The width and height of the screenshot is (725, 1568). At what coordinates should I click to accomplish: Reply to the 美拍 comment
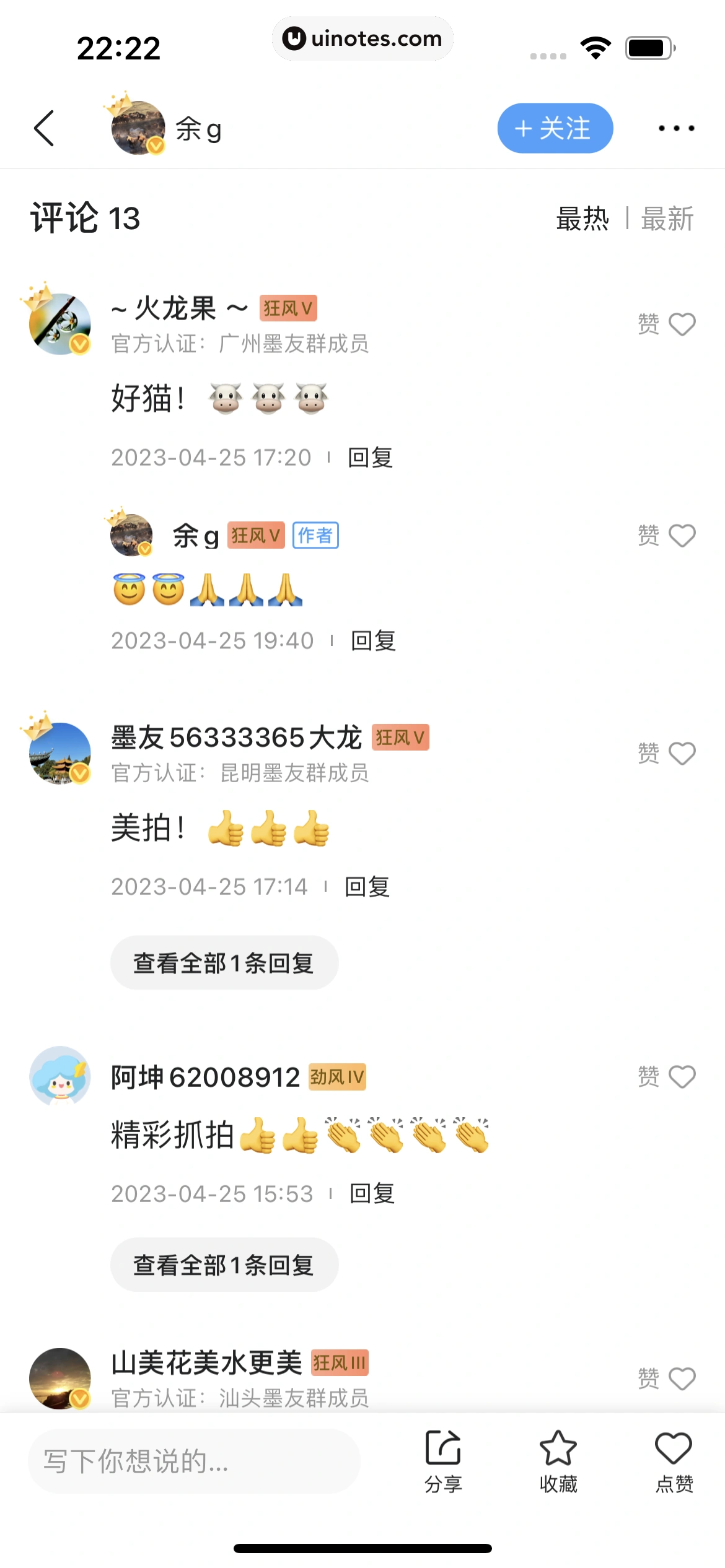point(367,887)
